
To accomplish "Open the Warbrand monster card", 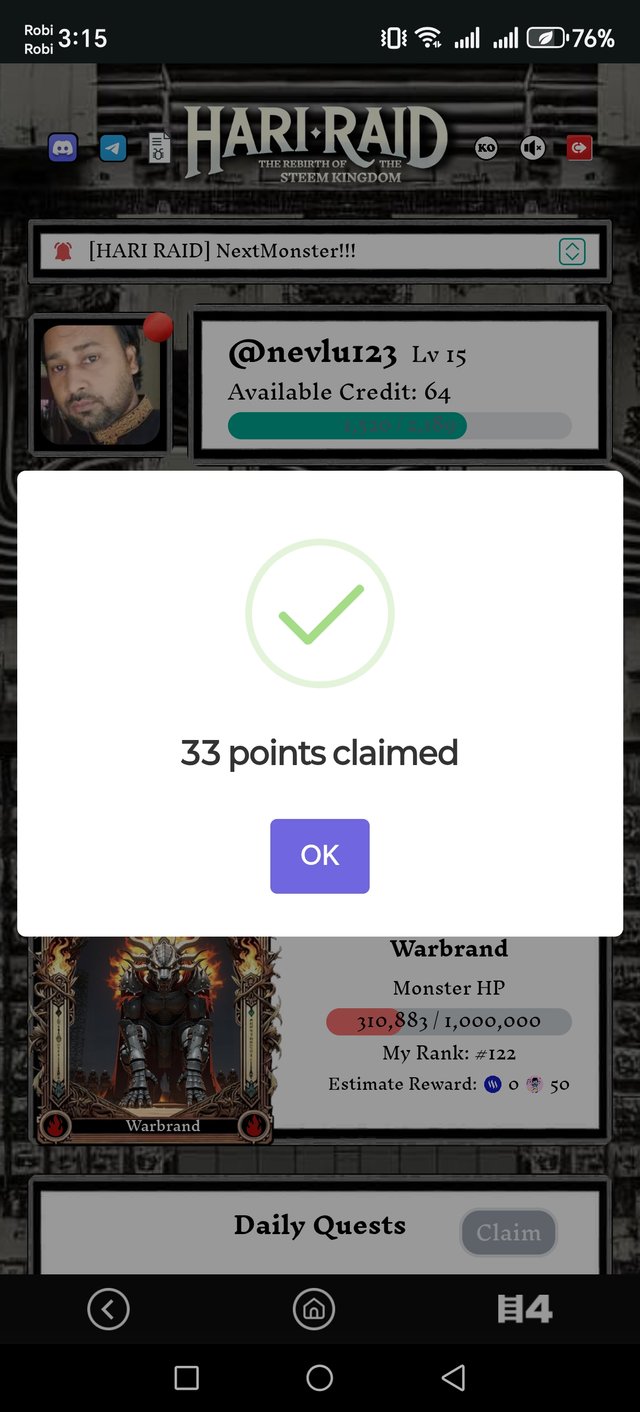I will click(x=155, y=1040).
